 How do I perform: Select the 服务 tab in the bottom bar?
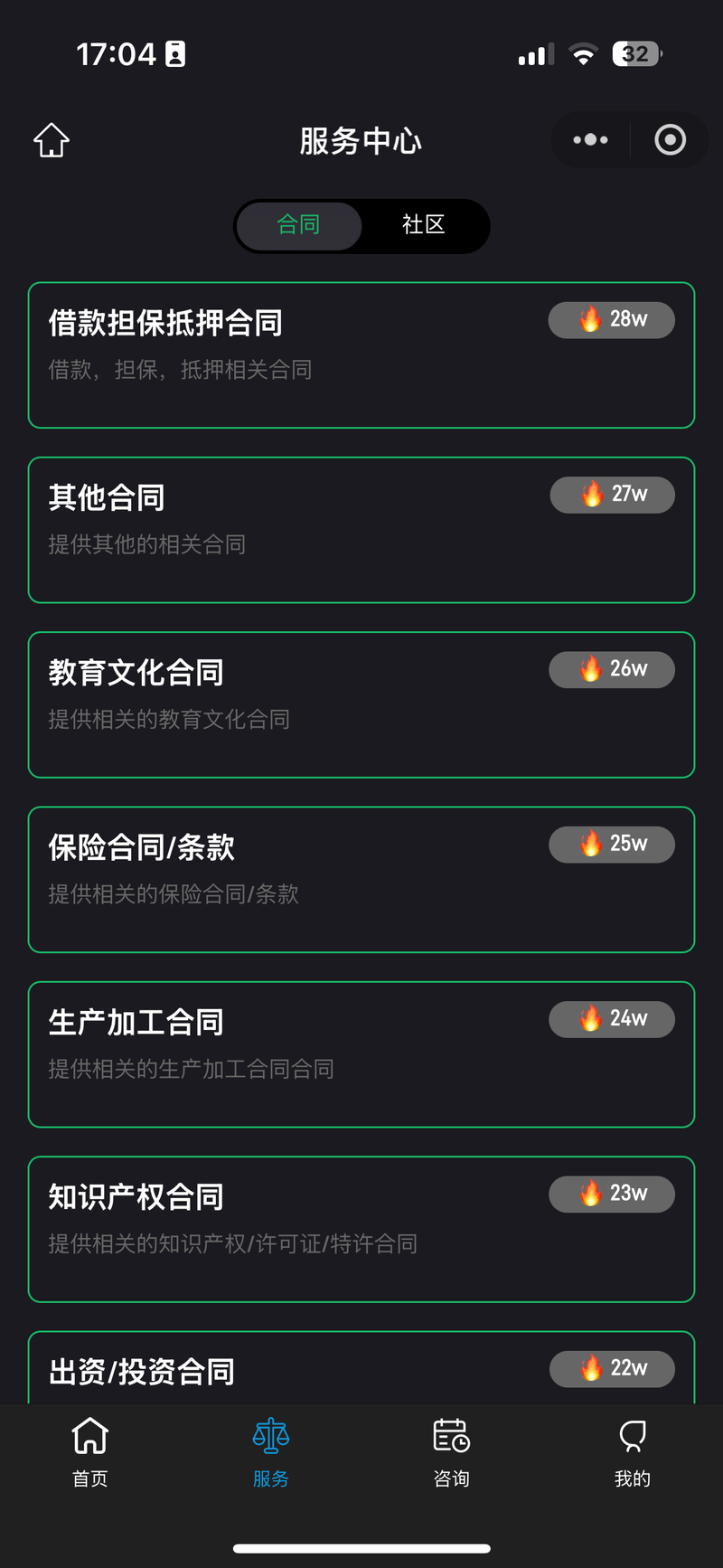point(271,1452)
